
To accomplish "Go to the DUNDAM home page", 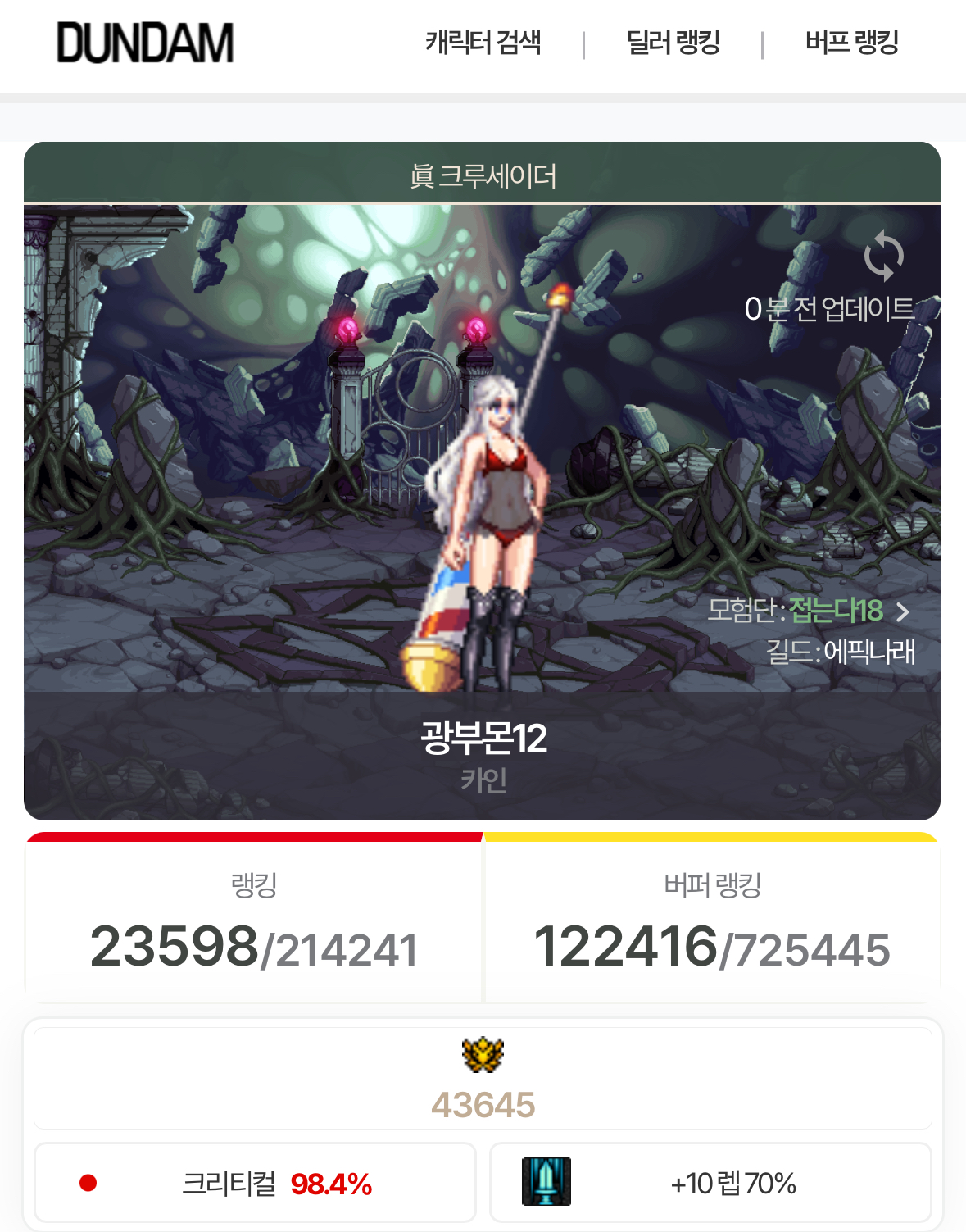I will (x=145, y=43).
